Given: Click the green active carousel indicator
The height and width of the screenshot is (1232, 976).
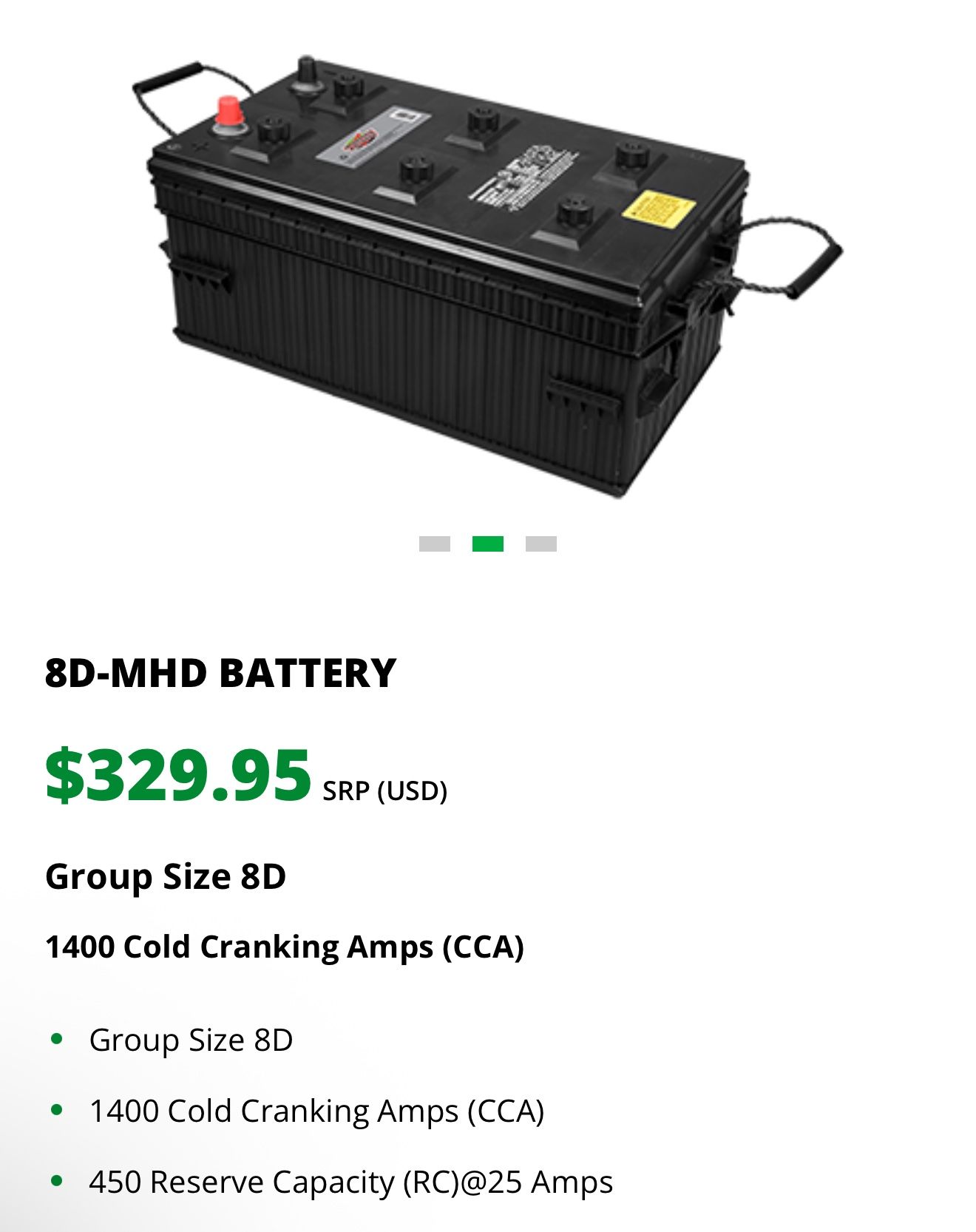Looking at the screenshot, I should pos(488,545).
